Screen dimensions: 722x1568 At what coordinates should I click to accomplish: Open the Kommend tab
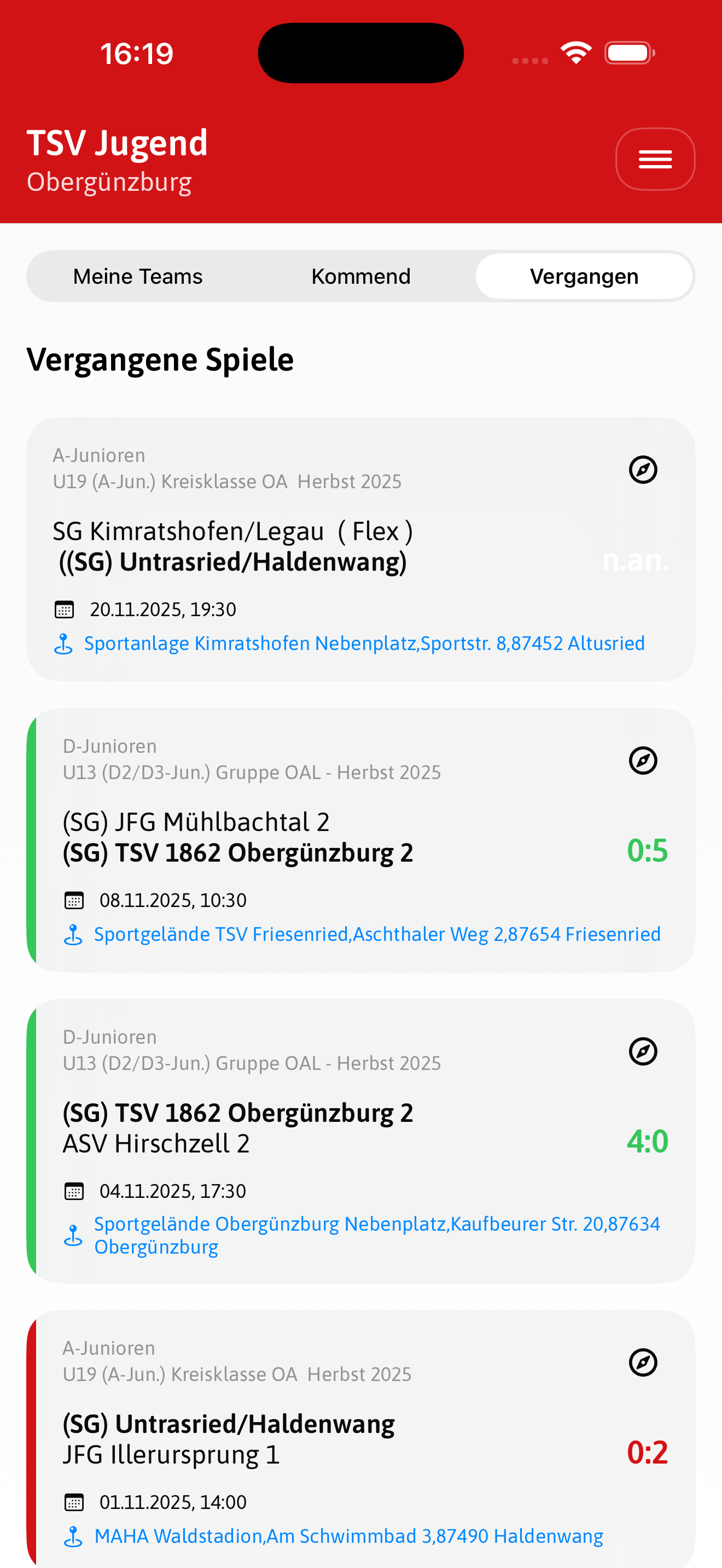[x=361, y=276]
